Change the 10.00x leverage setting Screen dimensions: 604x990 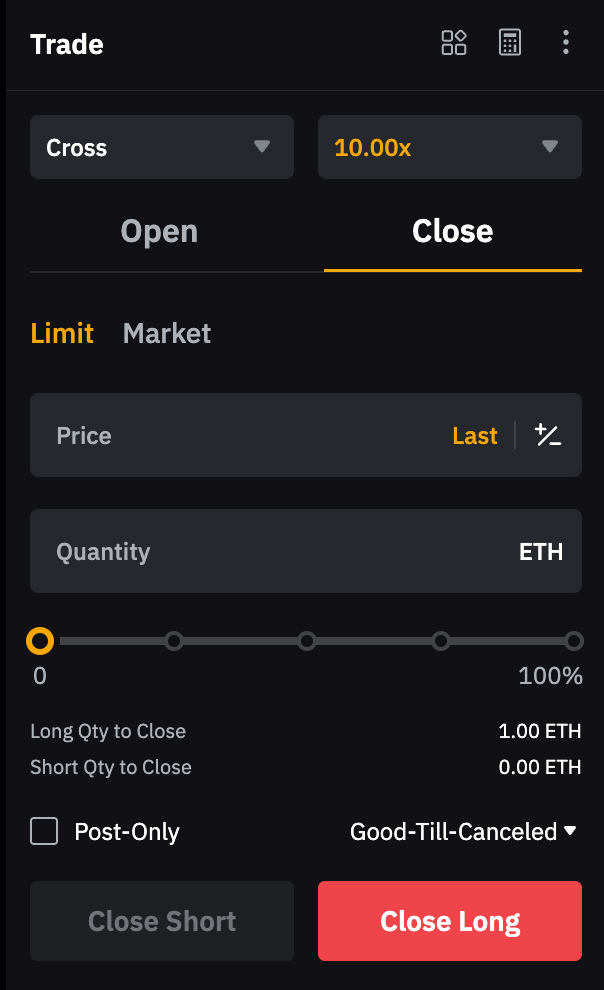tap(449, 147)
